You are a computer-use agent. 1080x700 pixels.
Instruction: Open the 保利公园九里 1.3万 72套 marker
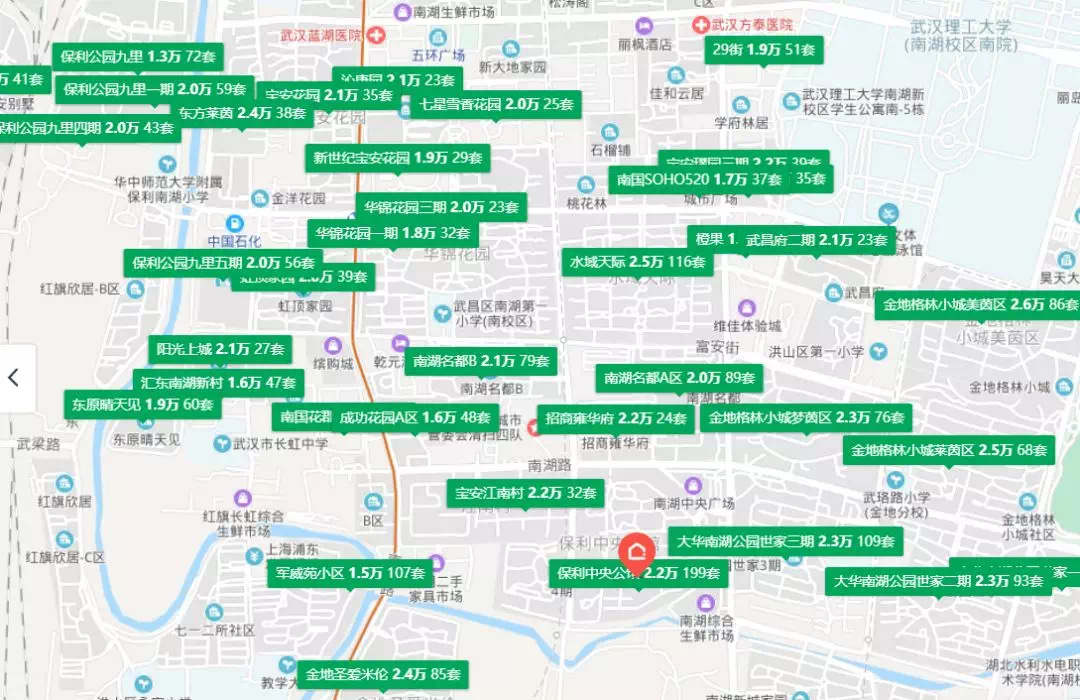pyautogui.click(x=138, y=57)
